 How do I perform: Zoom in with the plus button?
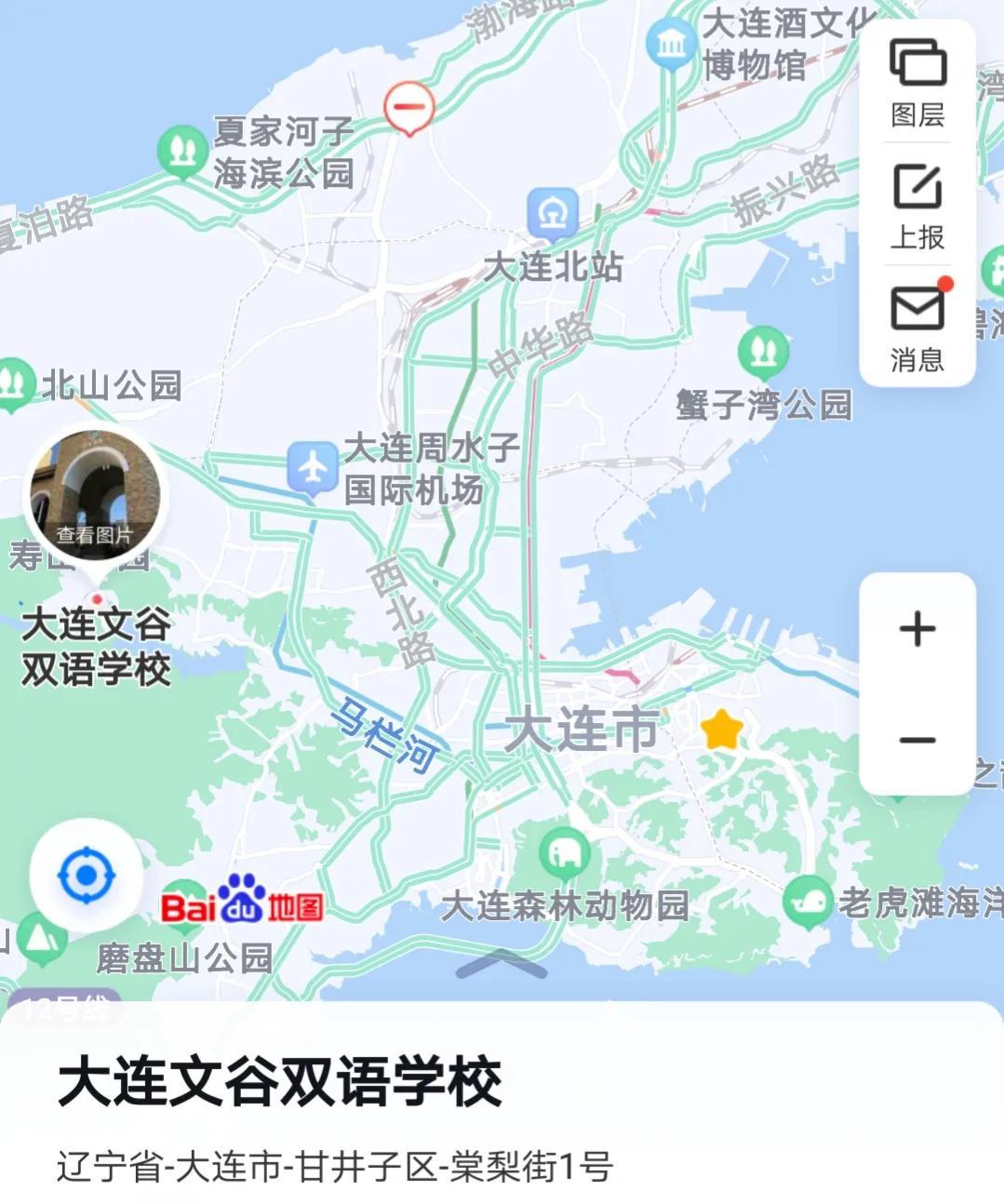[x=917, y=629]
